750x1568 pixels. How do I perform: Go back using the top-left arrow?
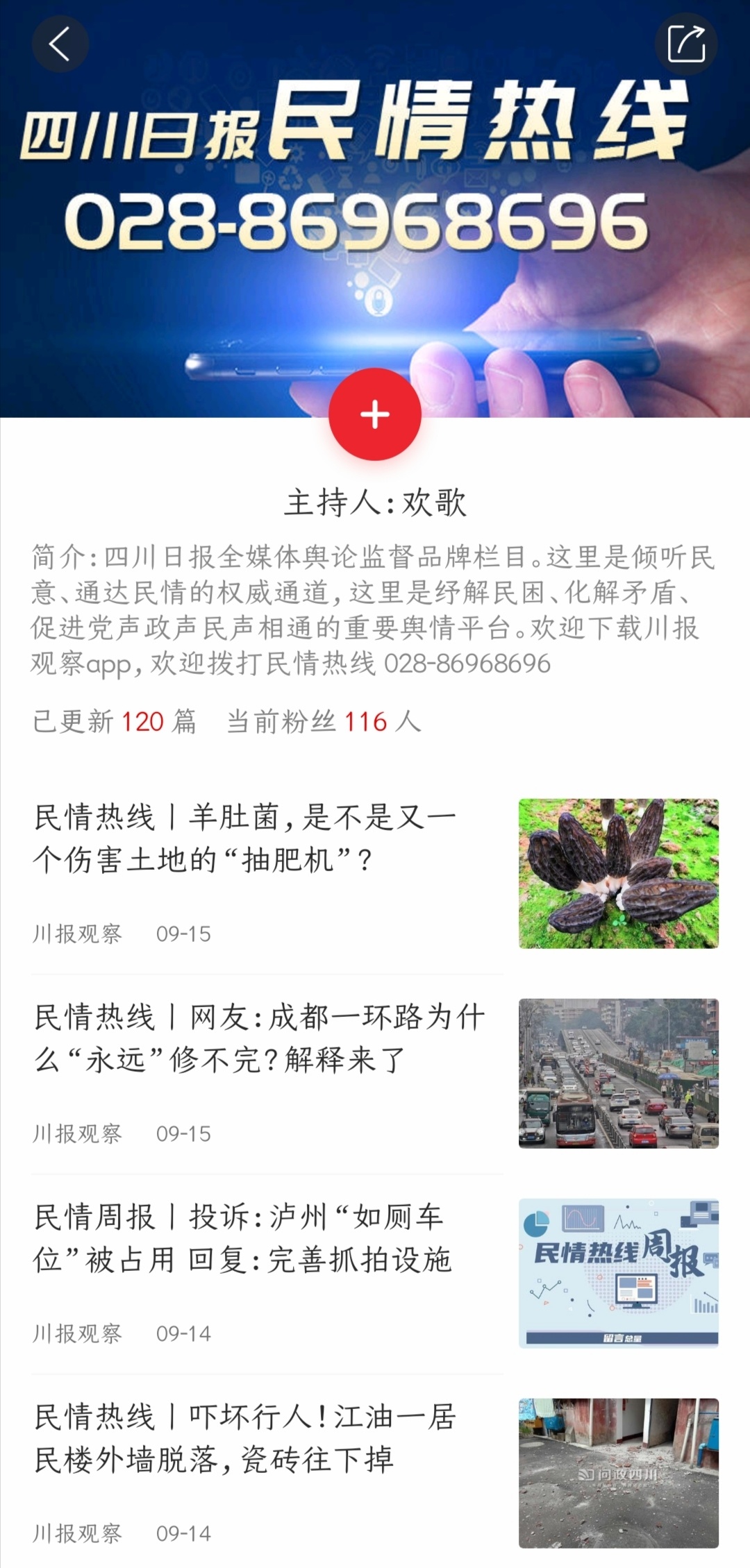pyautogui.click(x=60, y=44)
